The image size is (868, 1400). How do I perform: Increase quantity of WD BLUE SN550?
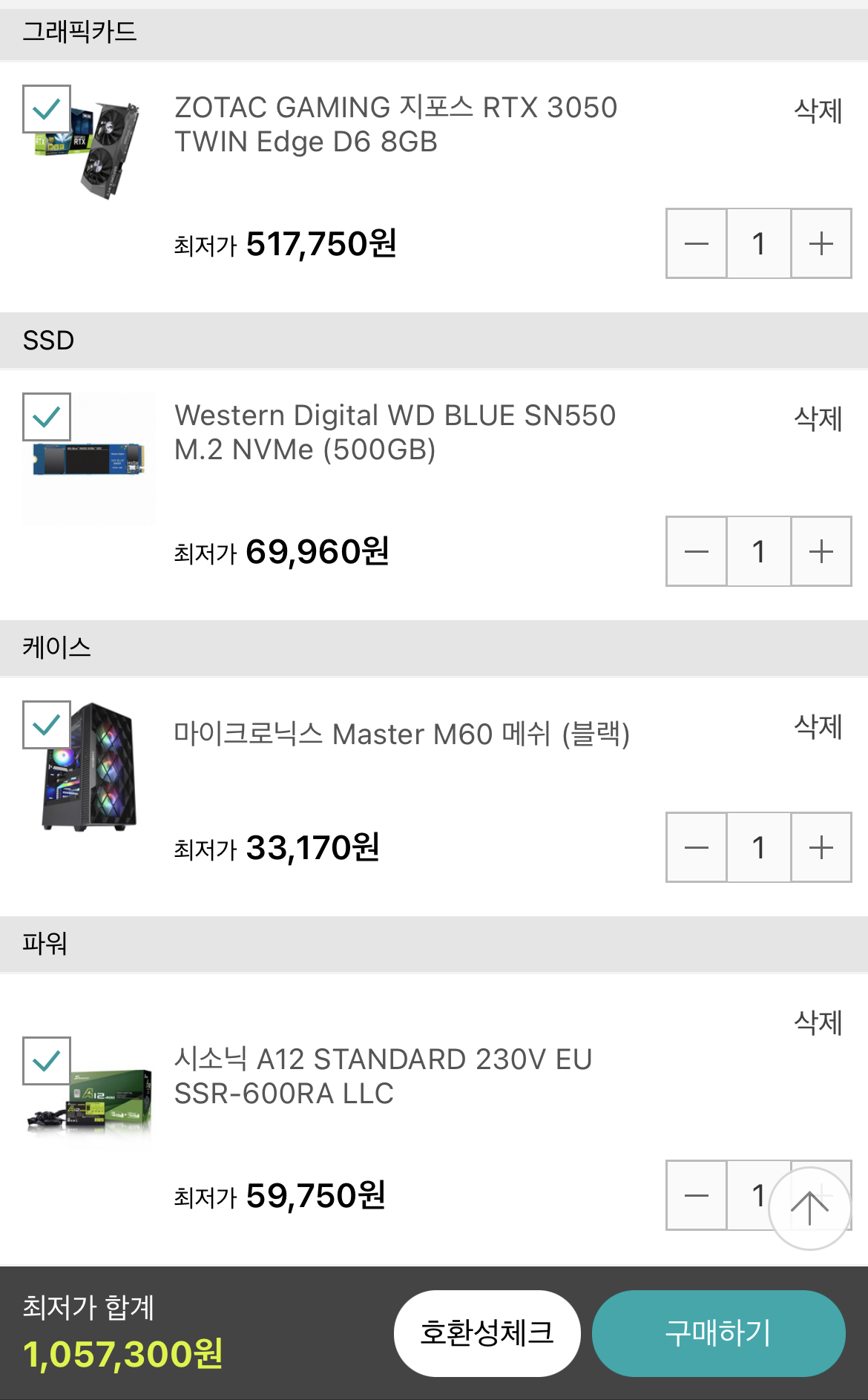(821, 551)
